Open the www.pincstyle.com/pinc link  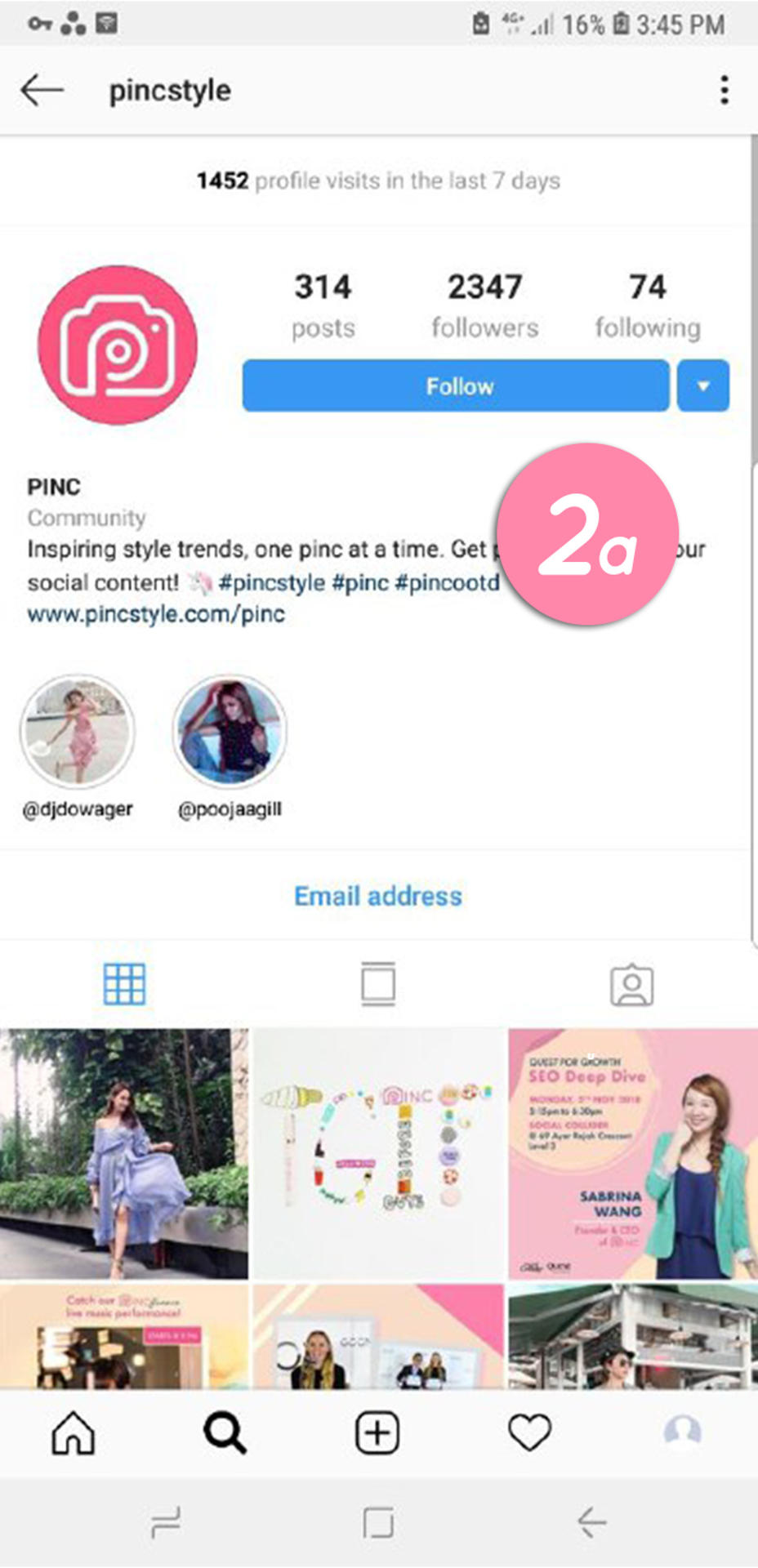(x=156, y=614)
